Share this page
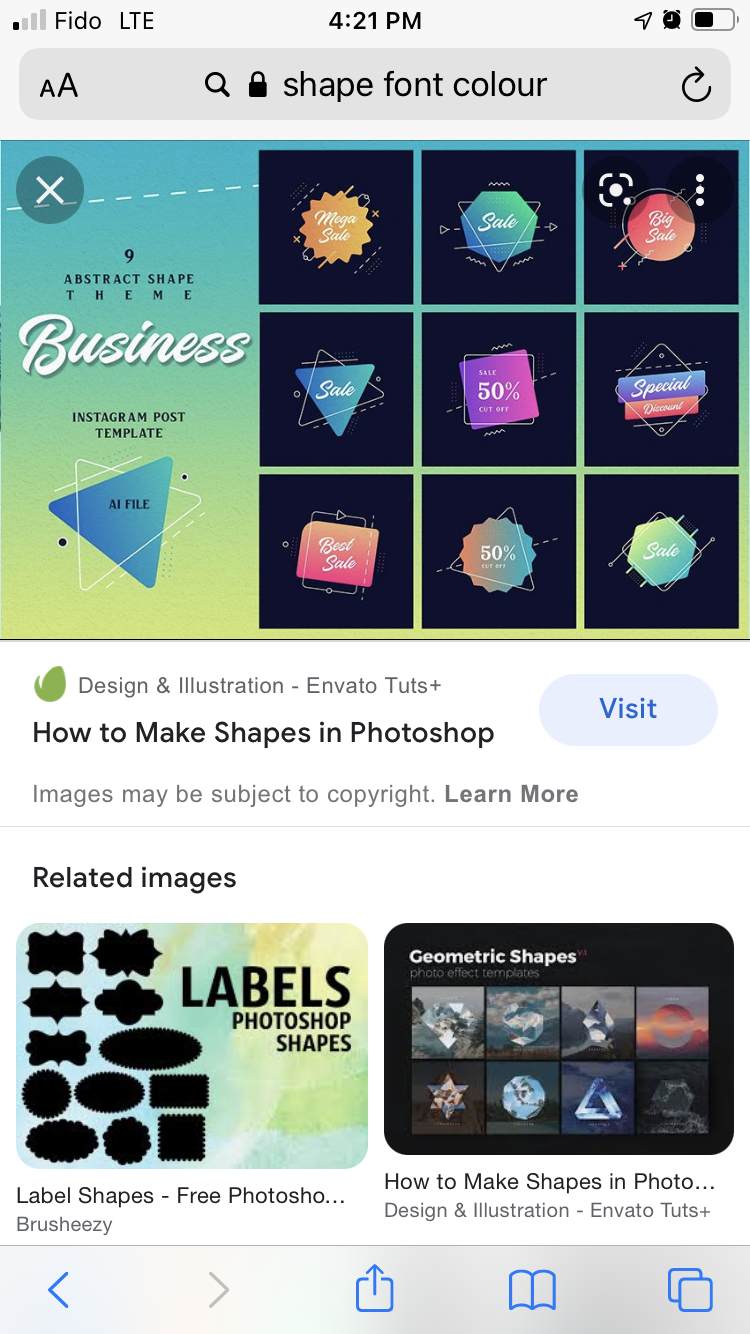Screen dimensions: 750x1334 coord(375,1289)
